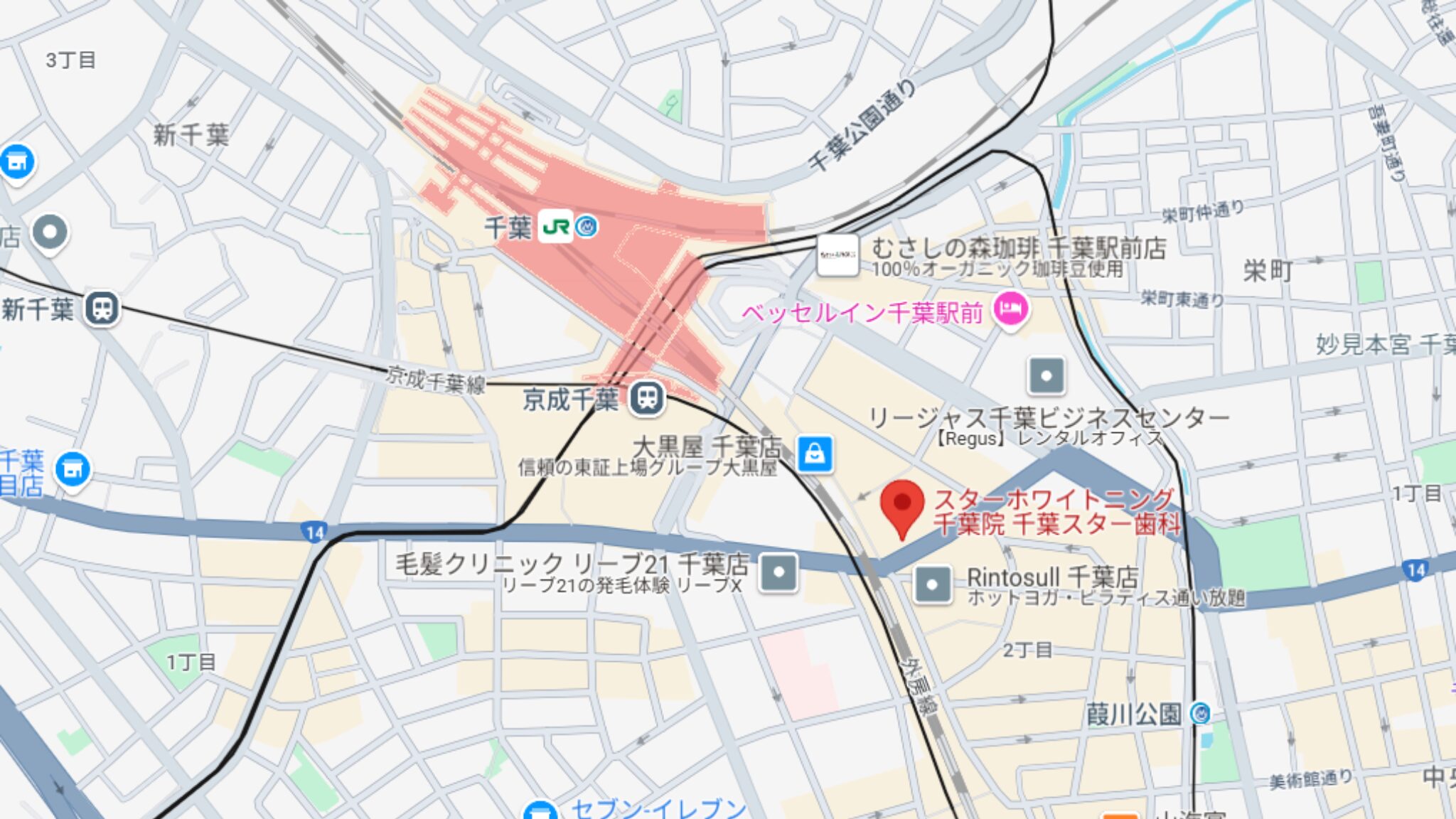Tap the 葭川公園 monorail station marker
This screenshot has height=819, width=1456.
(1200, 713)
